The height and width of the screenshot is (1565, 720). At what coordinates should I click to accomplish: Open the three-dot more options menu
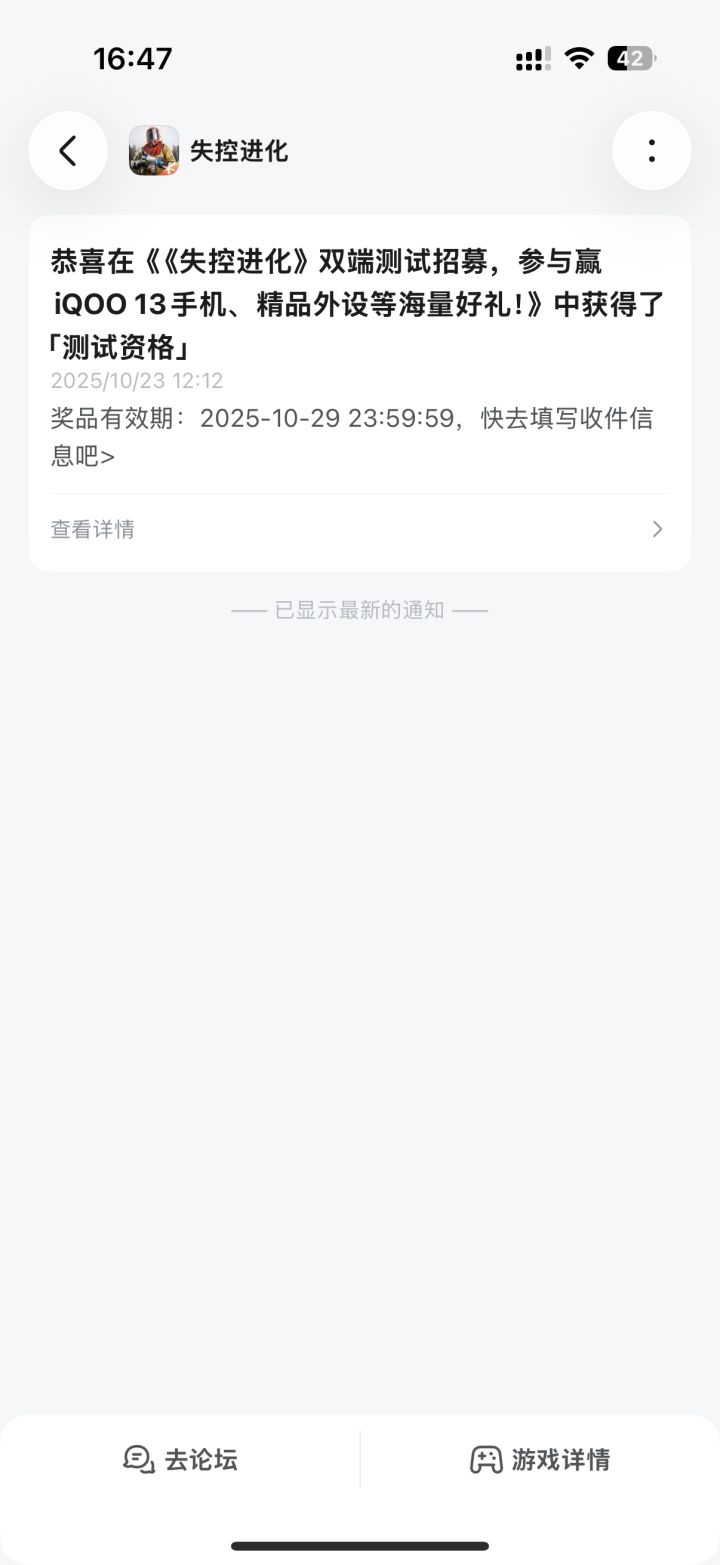pyautogui.click(x=651, y=151)
